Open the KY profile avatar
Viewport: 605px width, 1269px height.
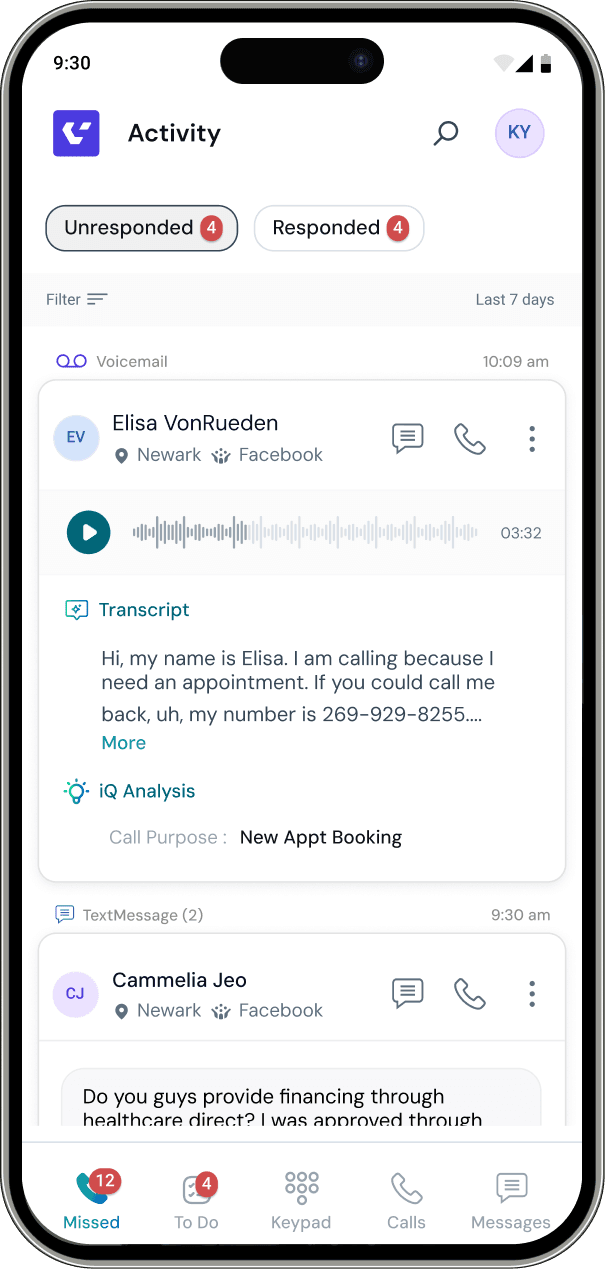519,133
